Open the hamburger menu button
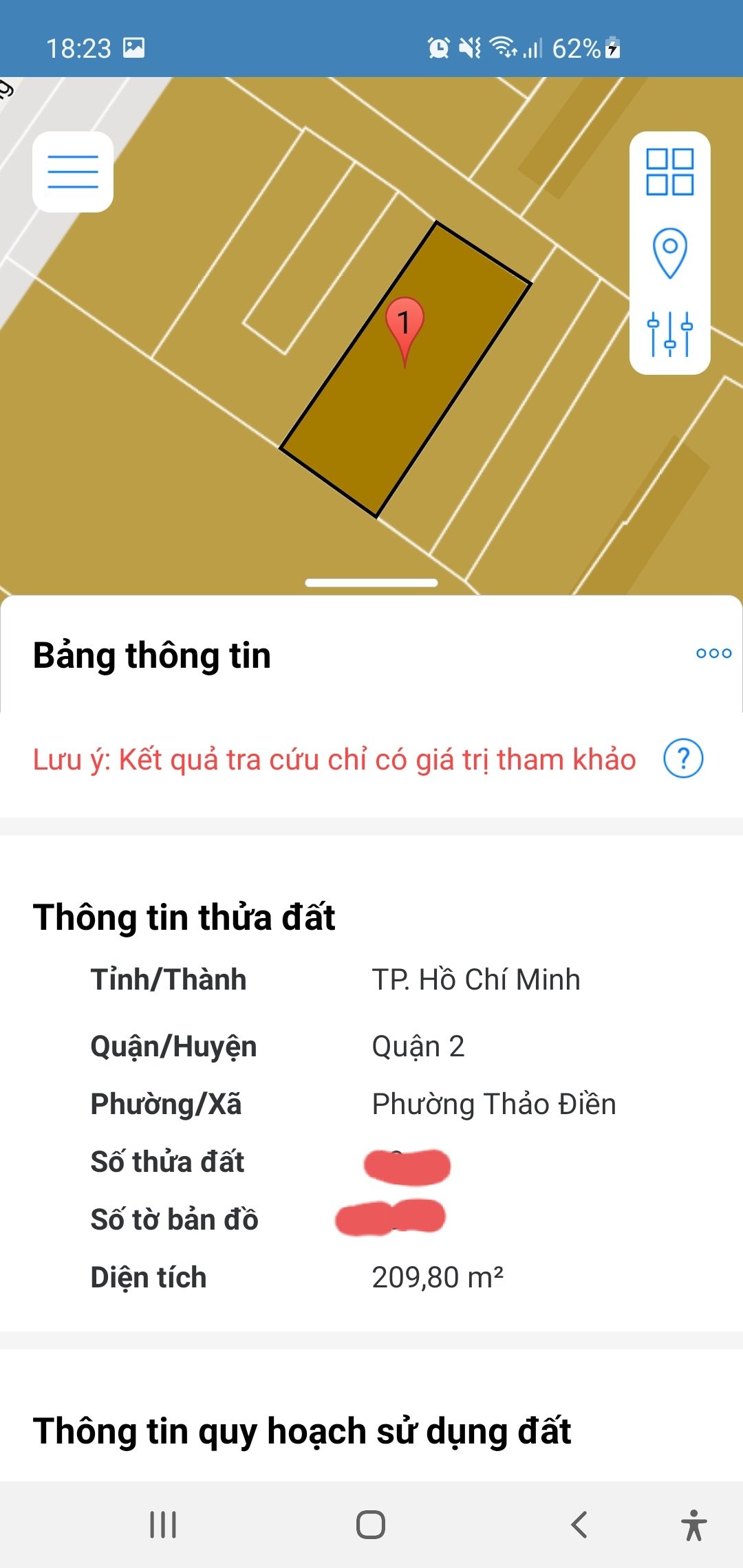 point(73,172)
